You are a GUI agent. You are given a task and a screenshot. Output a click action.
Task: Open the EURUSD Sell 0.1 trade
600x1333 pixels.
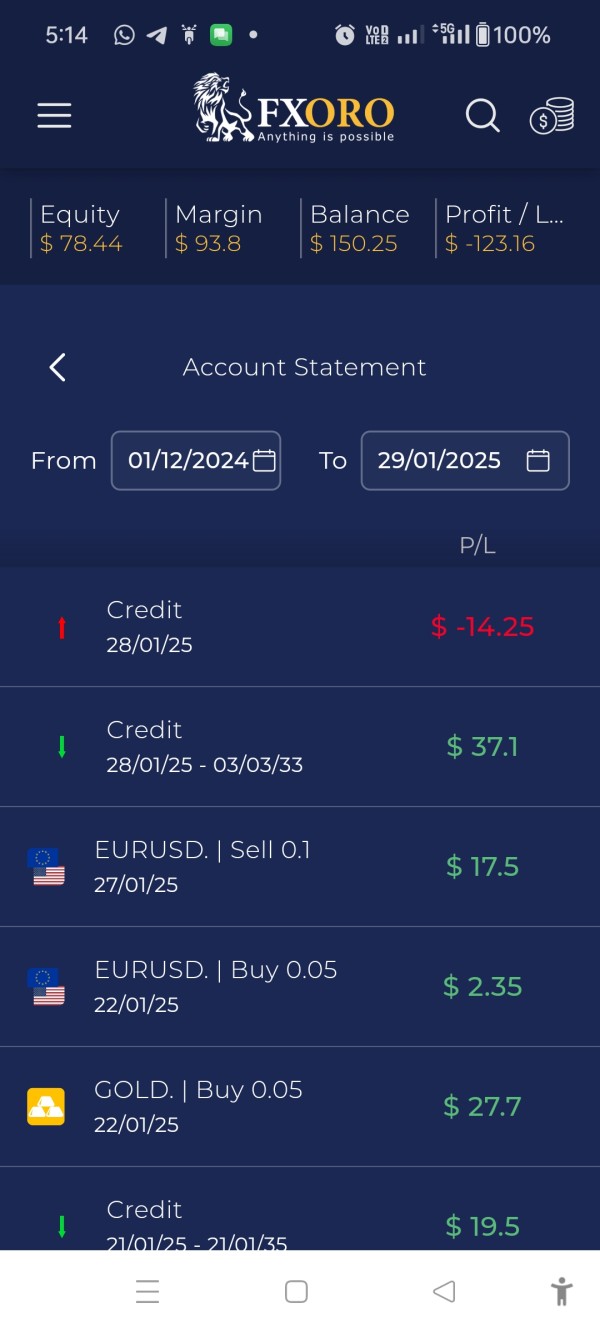pos(300,867)
